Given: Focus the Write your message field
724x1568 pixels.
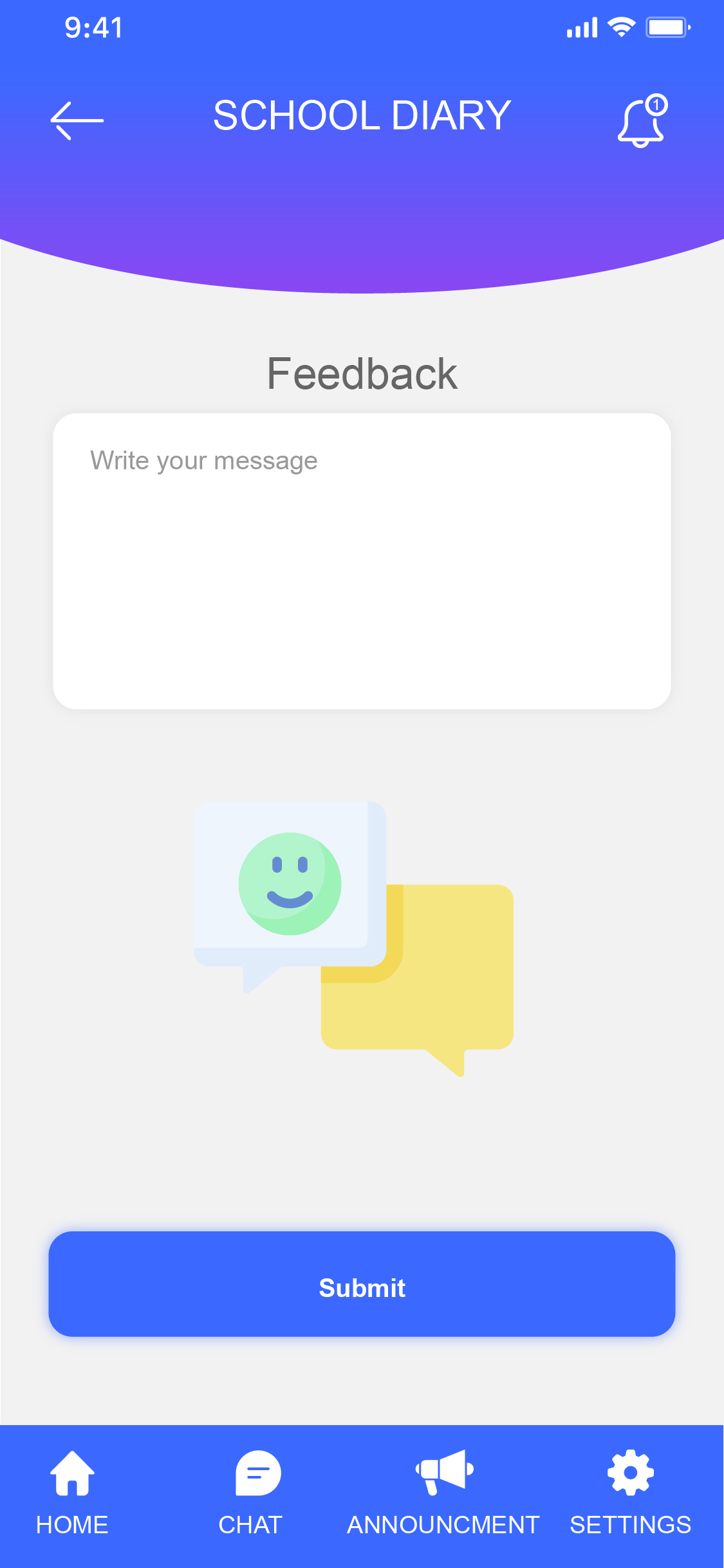Looking at the screenshot, I should point(362,561).
